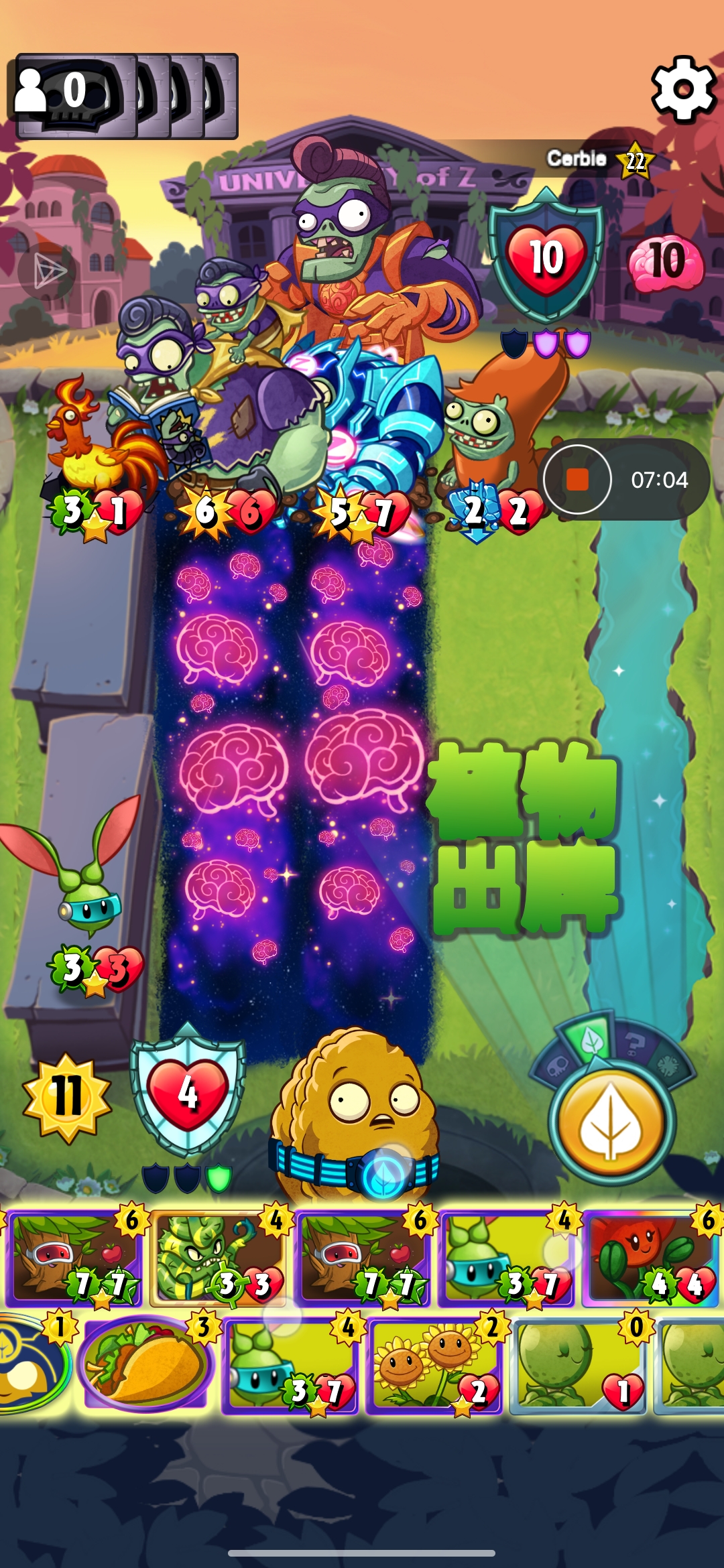The image size is (724, 1568).
Task: Select the 4-cost 3/3 plant card
Action: (x=218, y=1260)
